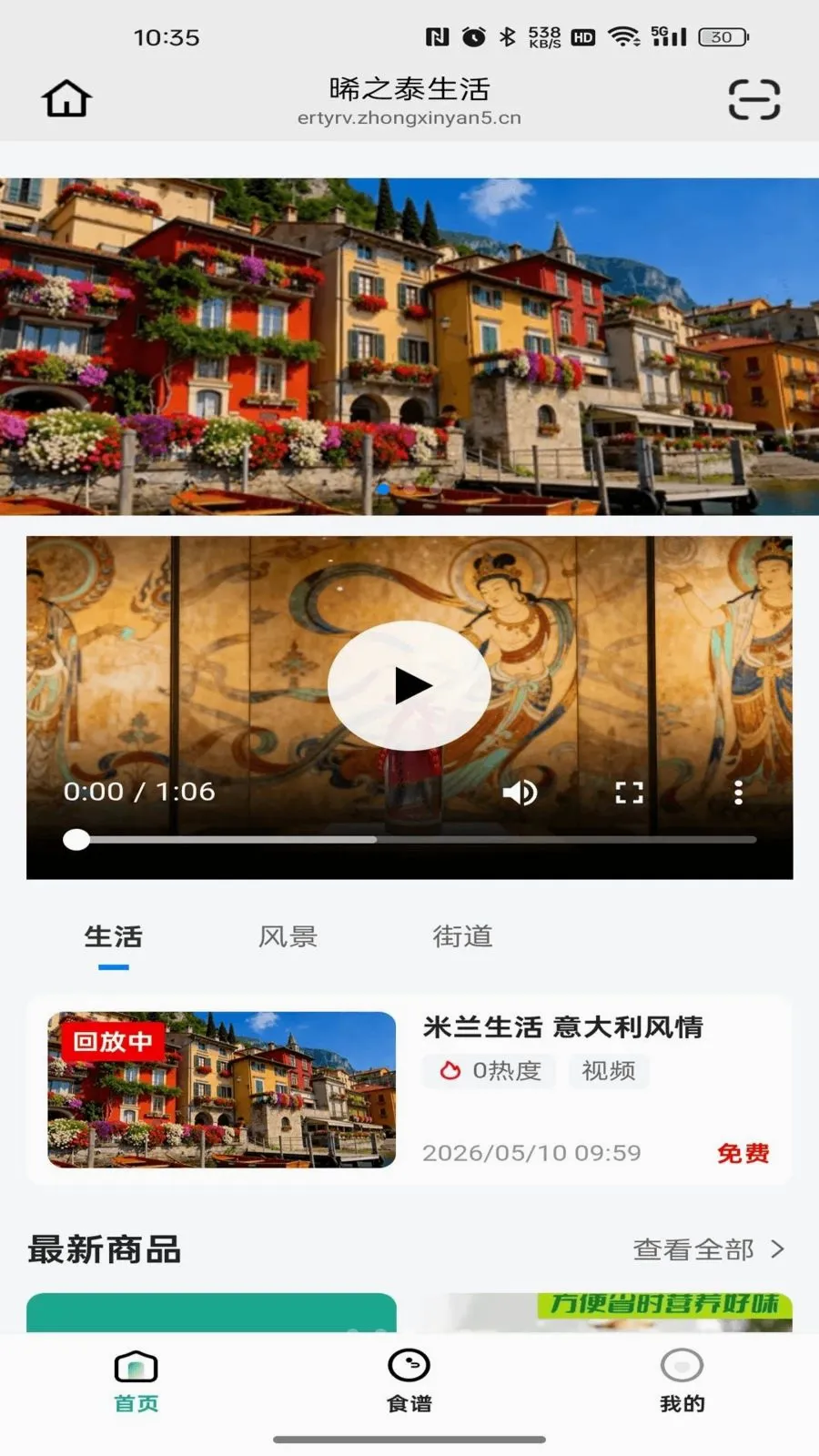
Task: Tap the video progress bar
Action: [x=409, y=840]
